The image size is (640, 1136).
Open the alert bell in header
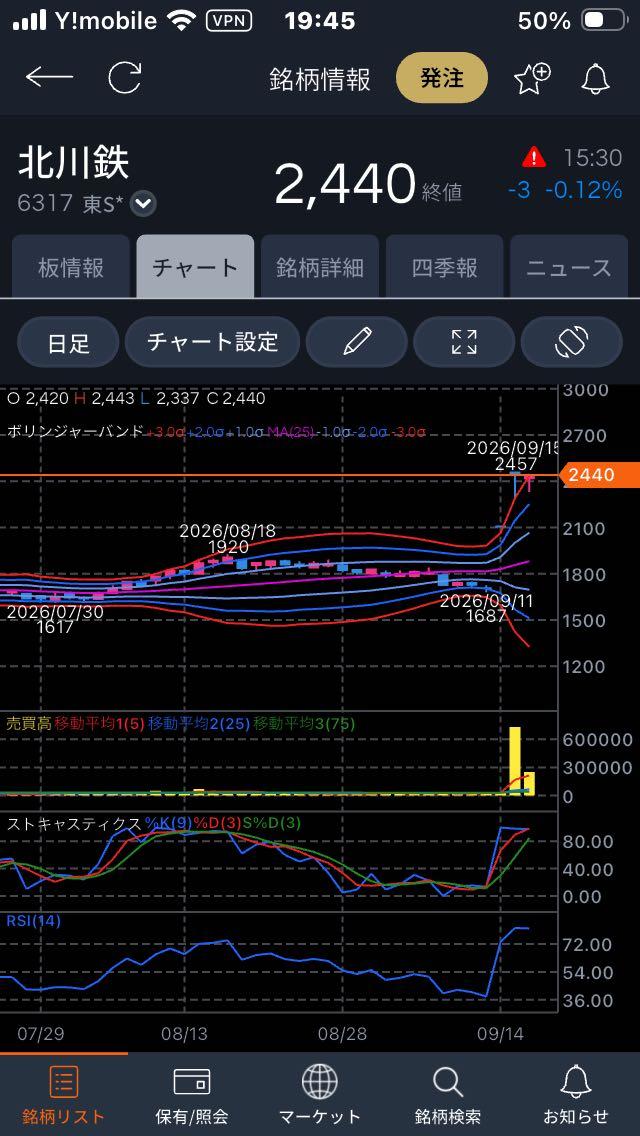pos(595,78)
